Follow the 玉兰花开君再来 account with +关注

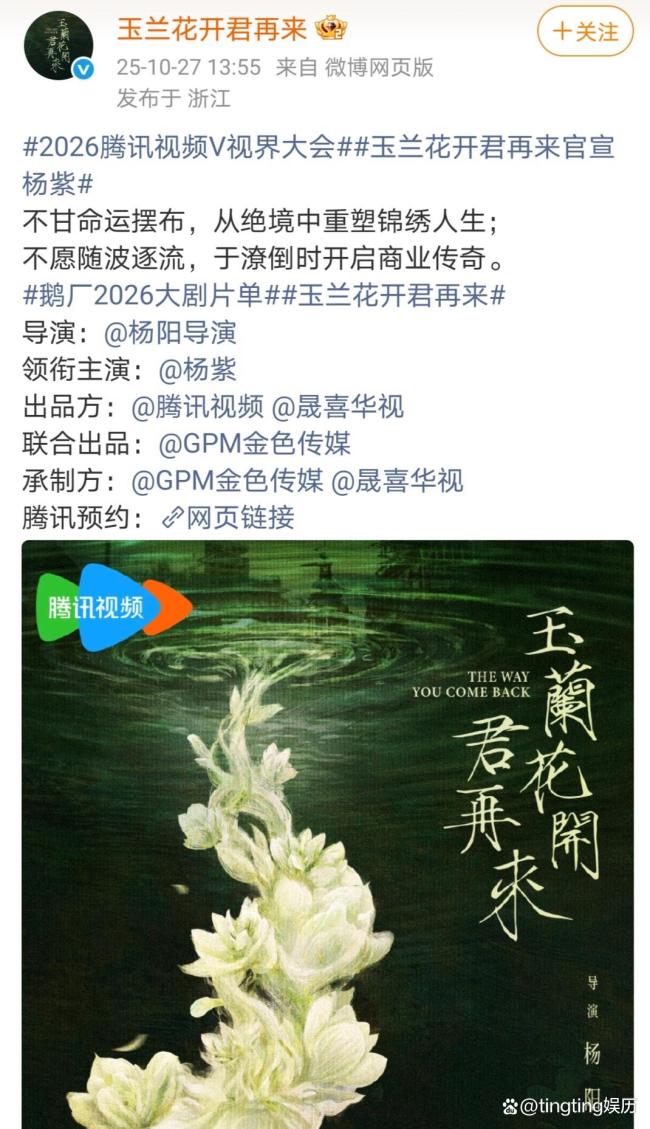(585, 31)
